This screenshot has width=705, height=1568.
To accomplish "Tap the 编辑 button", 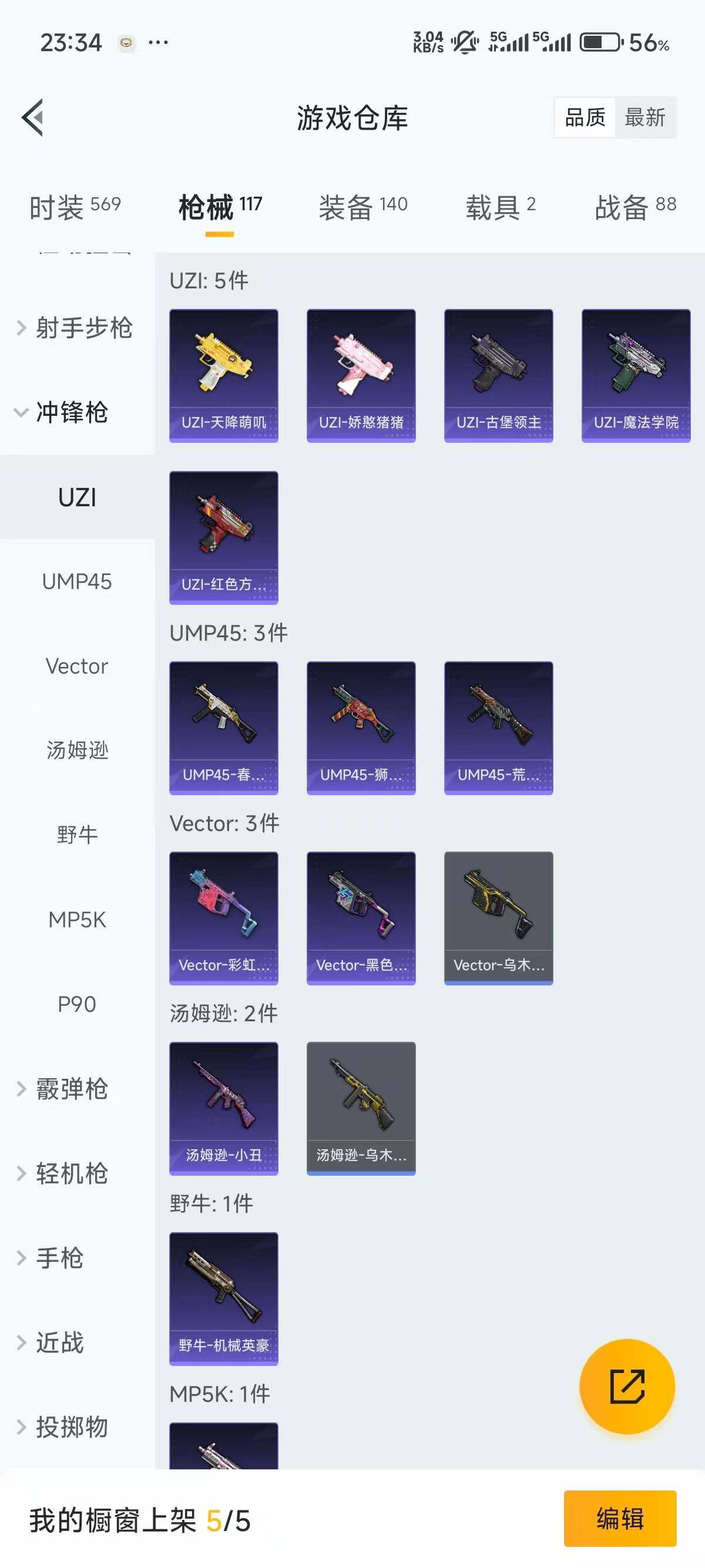I will tap(620, 1517).
